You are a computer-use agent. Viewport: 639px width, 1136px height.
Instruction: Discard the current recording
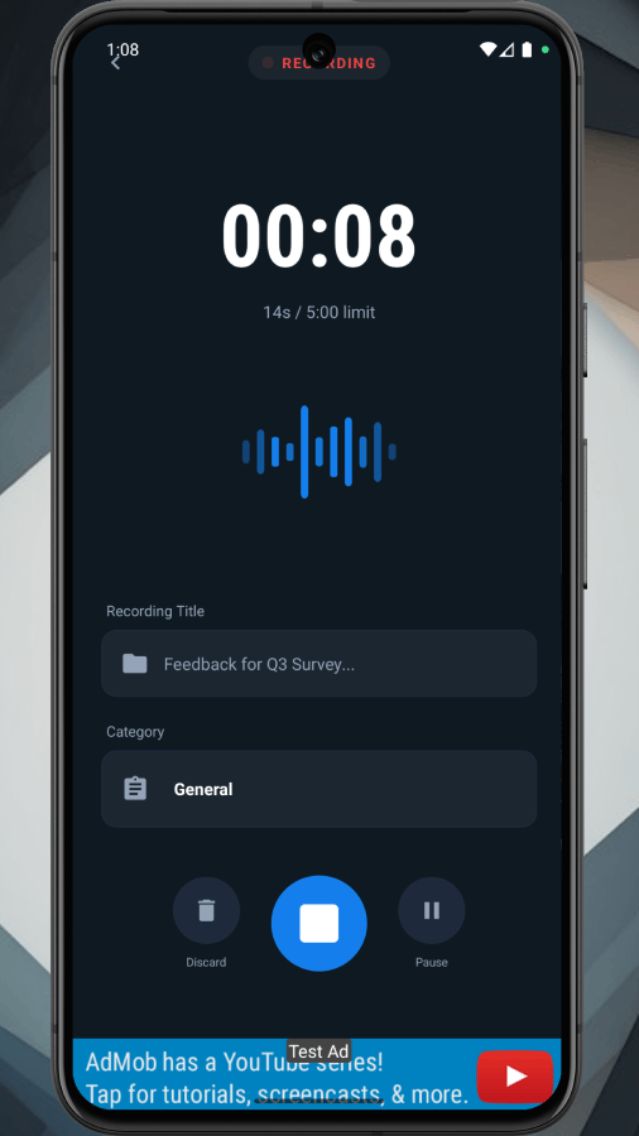206,911
